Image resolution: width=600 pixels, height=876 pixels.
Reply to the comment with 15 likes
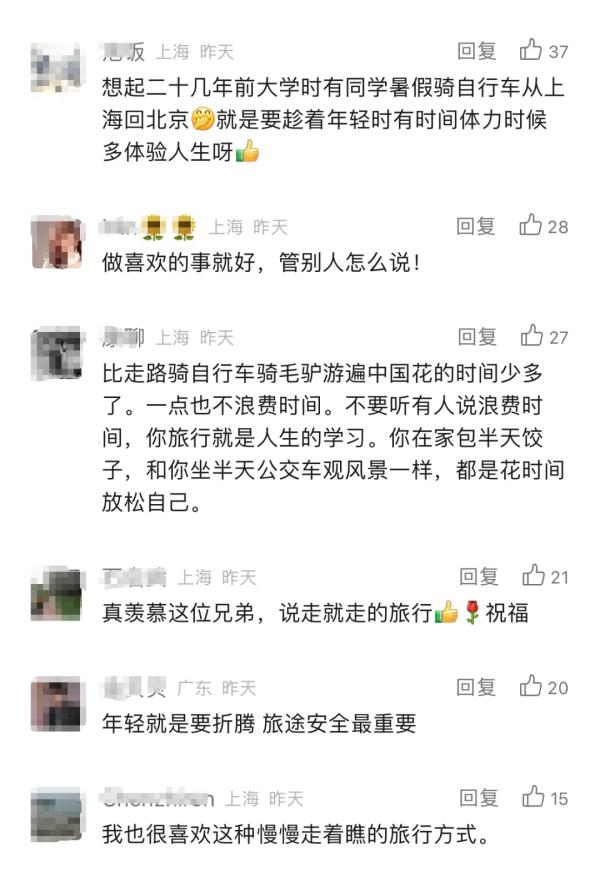[478, 797]
